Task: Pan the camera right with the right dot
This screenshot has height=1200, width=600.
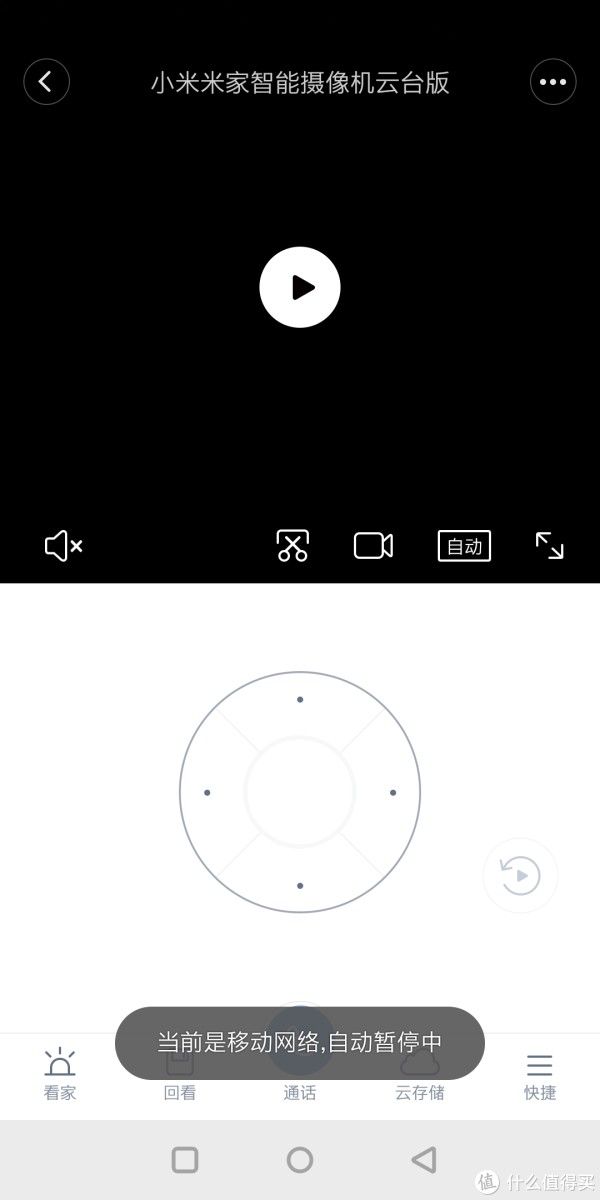Action: [x=393, y=792]
